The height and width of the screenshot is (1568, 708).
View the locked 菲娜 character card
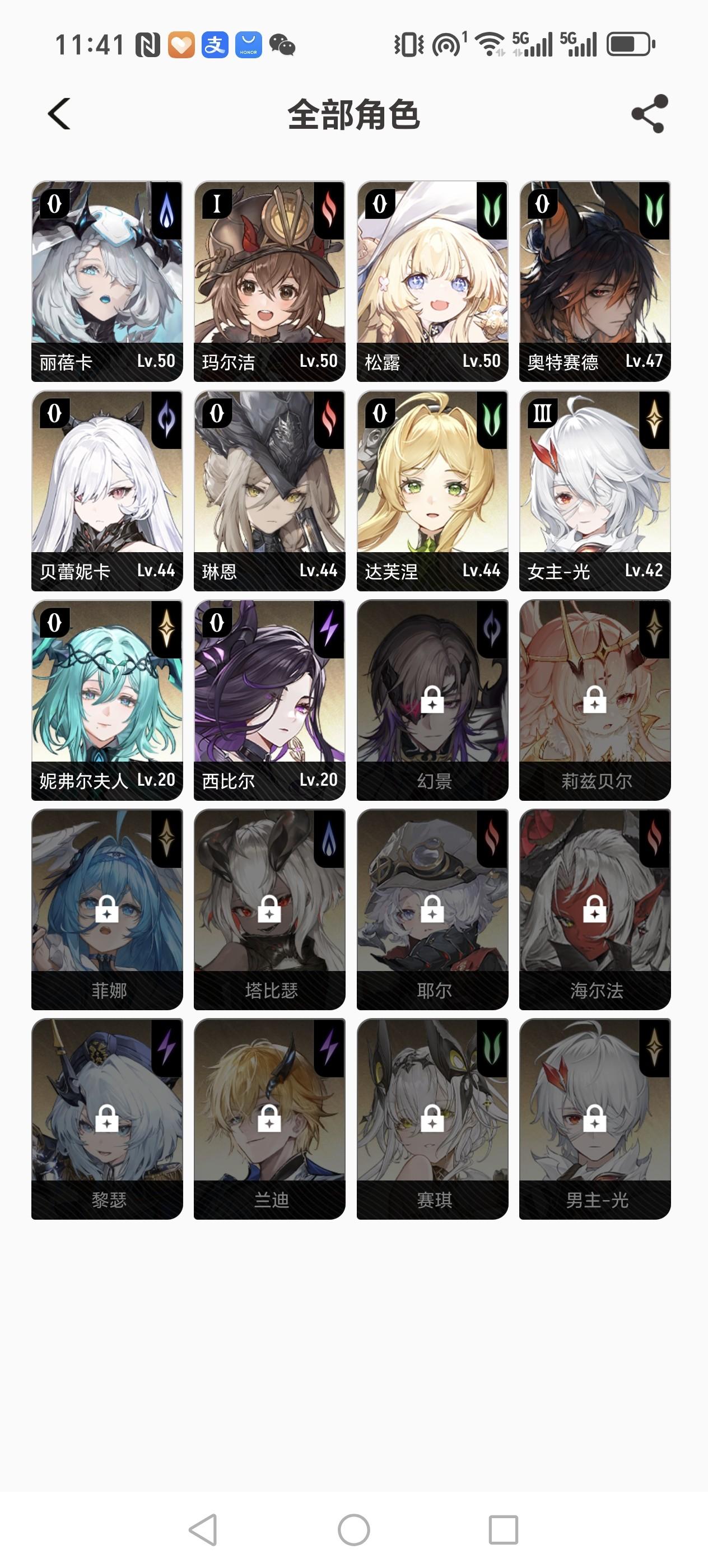click(x=107, y=909)
